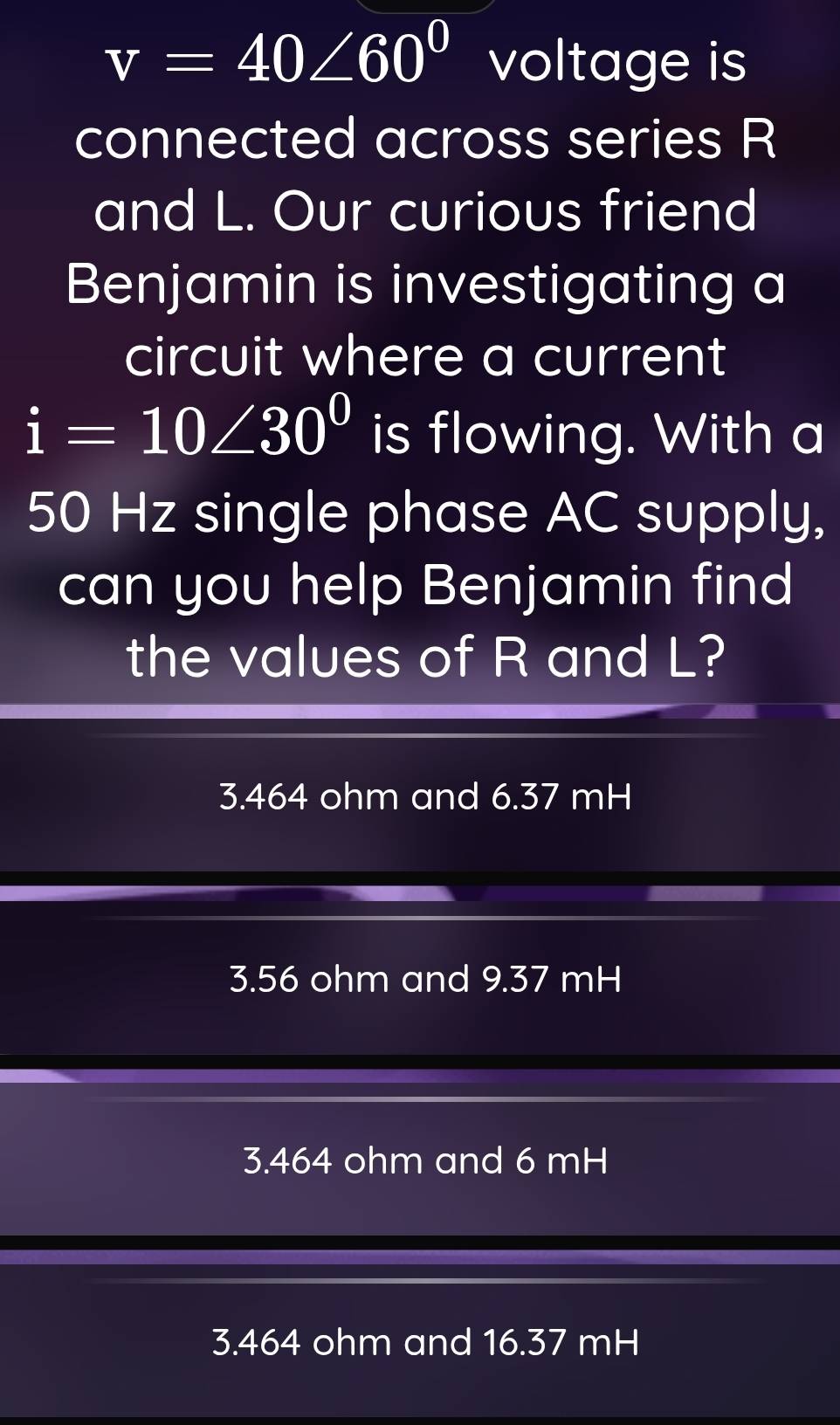Choose the 3.56 ohm and 9.37 mH option

tap(424, 979)
